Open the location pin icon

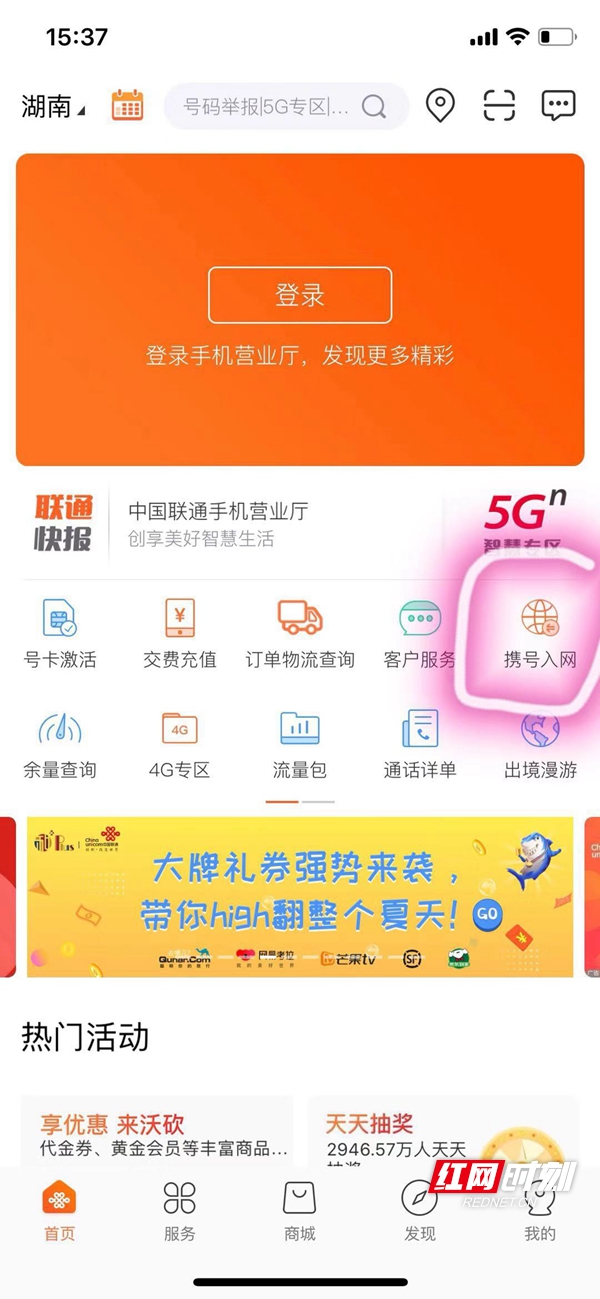point(440,106)
